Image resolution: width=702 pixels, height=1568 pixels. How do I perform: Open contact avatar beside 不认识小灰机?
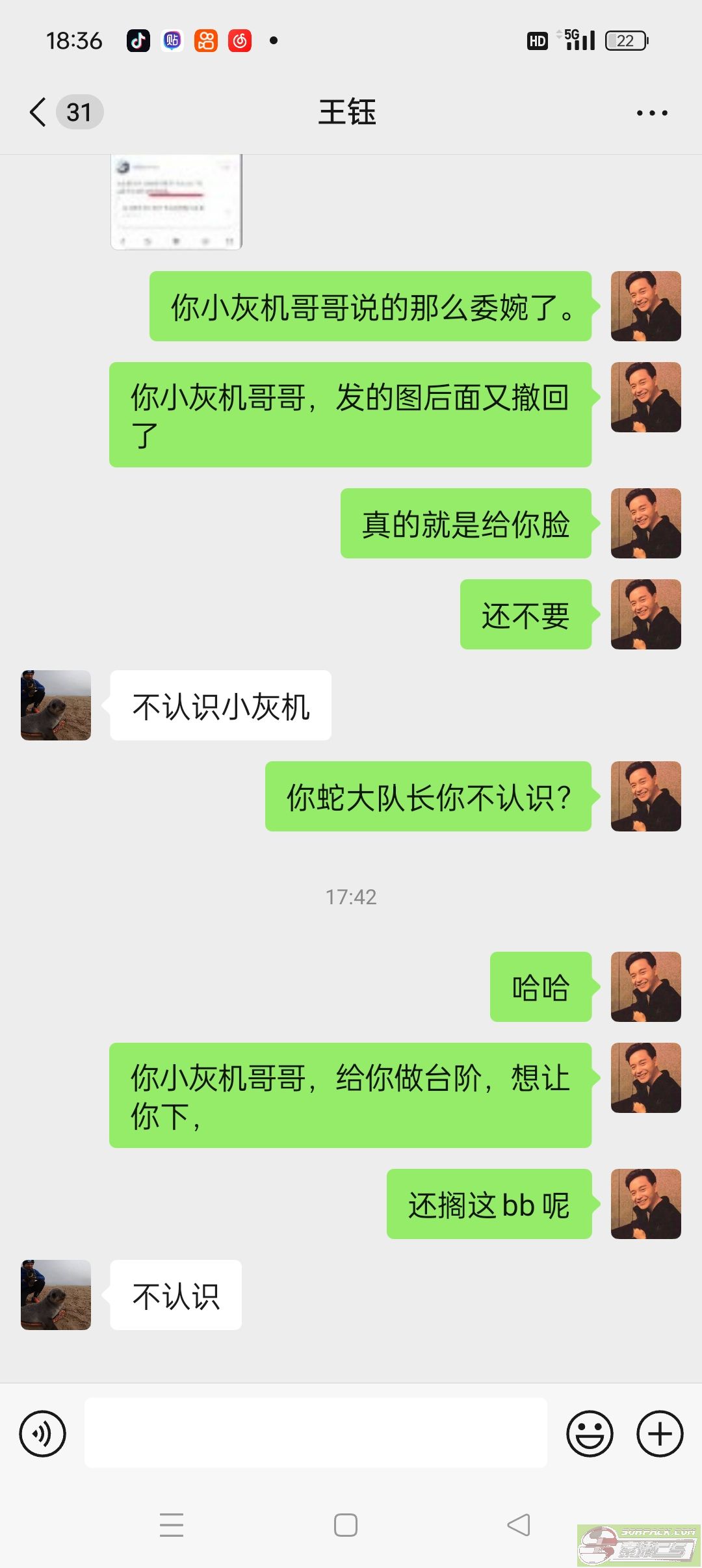(56, 705)
